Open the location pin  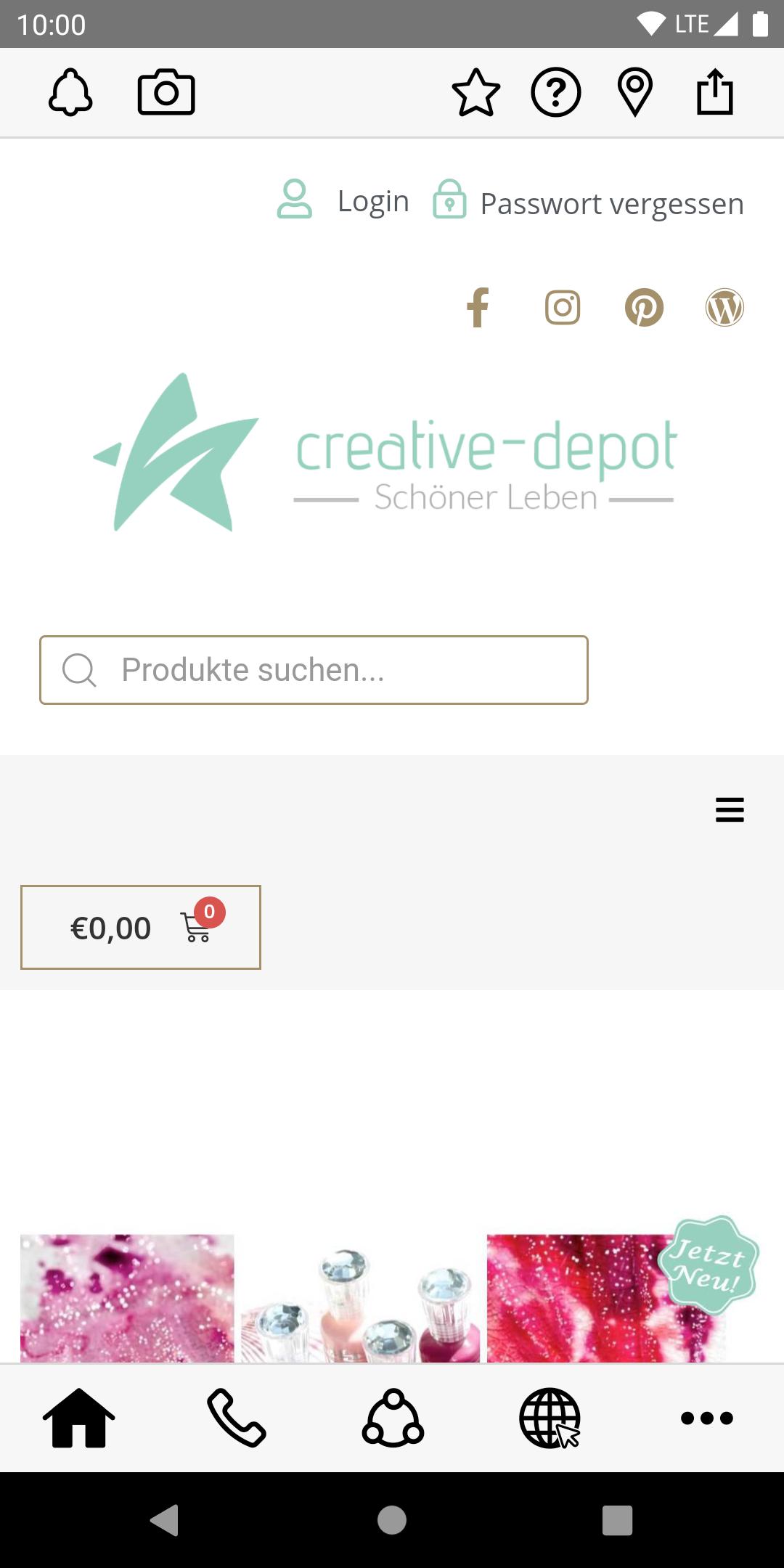635,92
